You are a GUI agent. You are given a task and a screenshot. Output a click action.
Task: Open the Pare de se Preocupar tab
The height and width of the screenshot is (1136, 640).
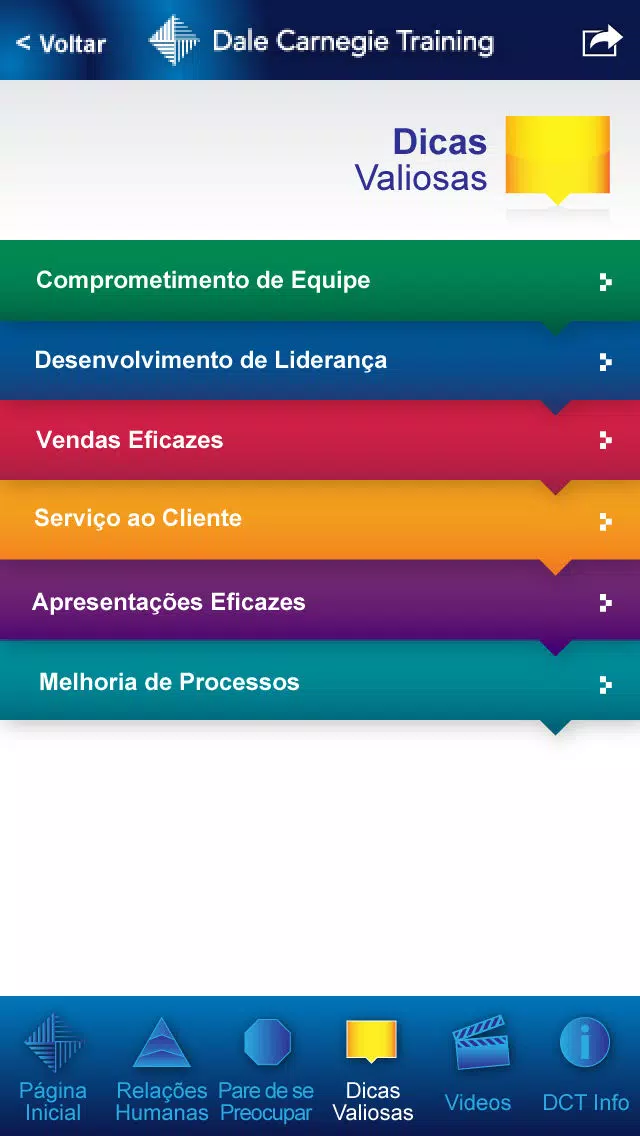[x=266, y=1067]
